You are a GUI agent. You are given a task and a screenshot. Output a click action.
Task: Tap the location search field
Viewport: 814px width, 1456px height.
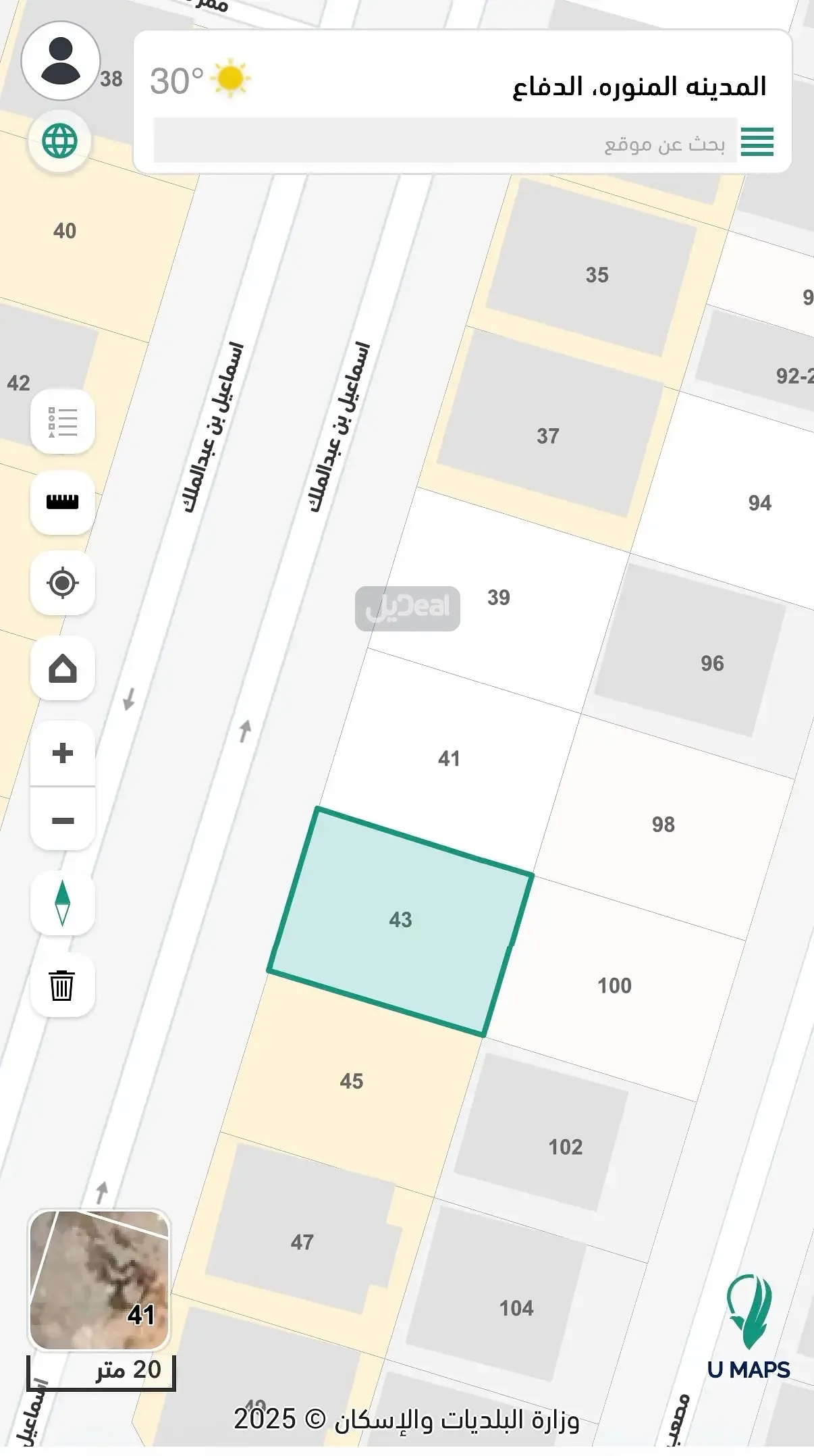[445, 142]
